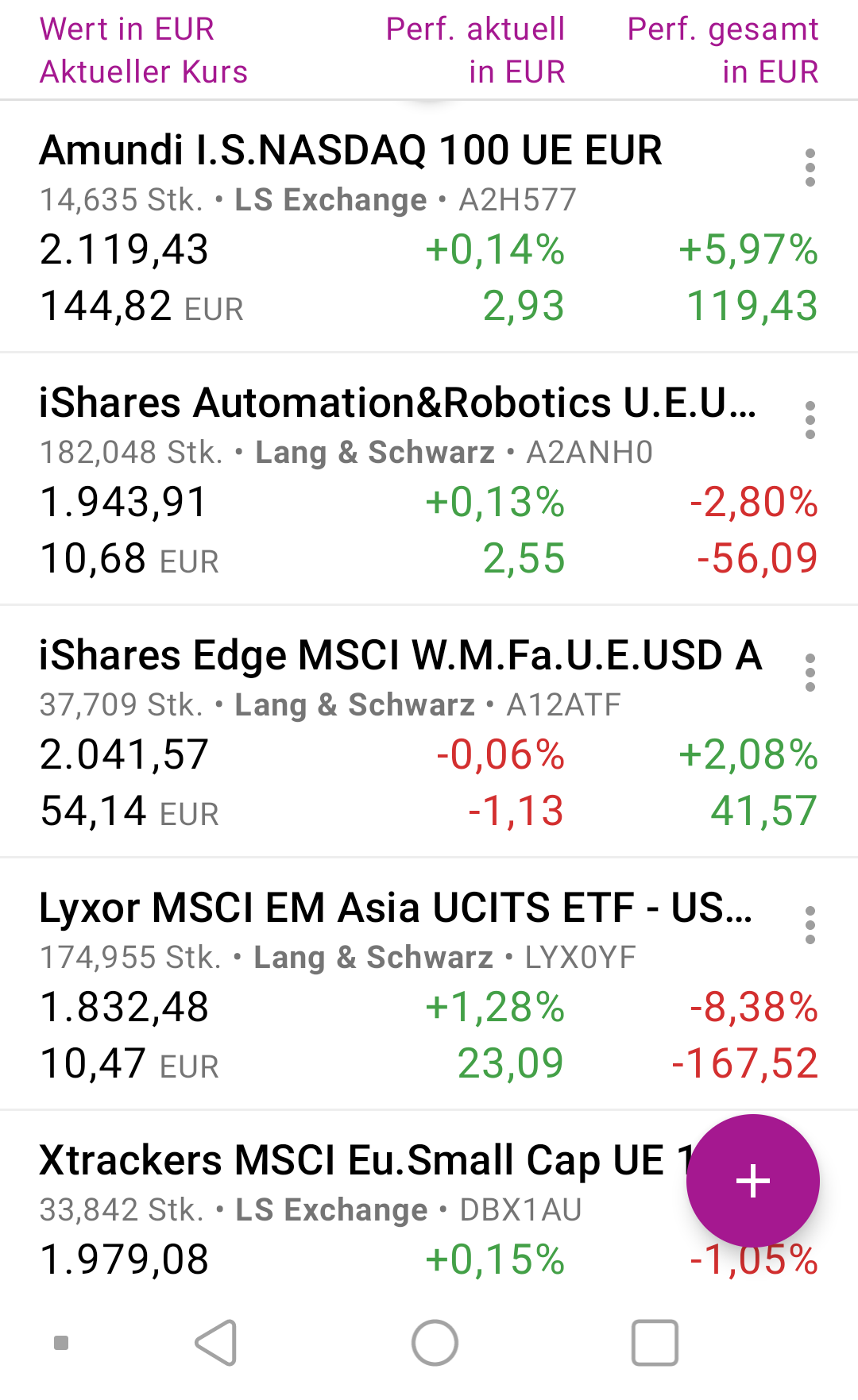The image size is (858, 1400).
Task: Open the iShares Automation&Robotics position
Action: click(397, 403)
